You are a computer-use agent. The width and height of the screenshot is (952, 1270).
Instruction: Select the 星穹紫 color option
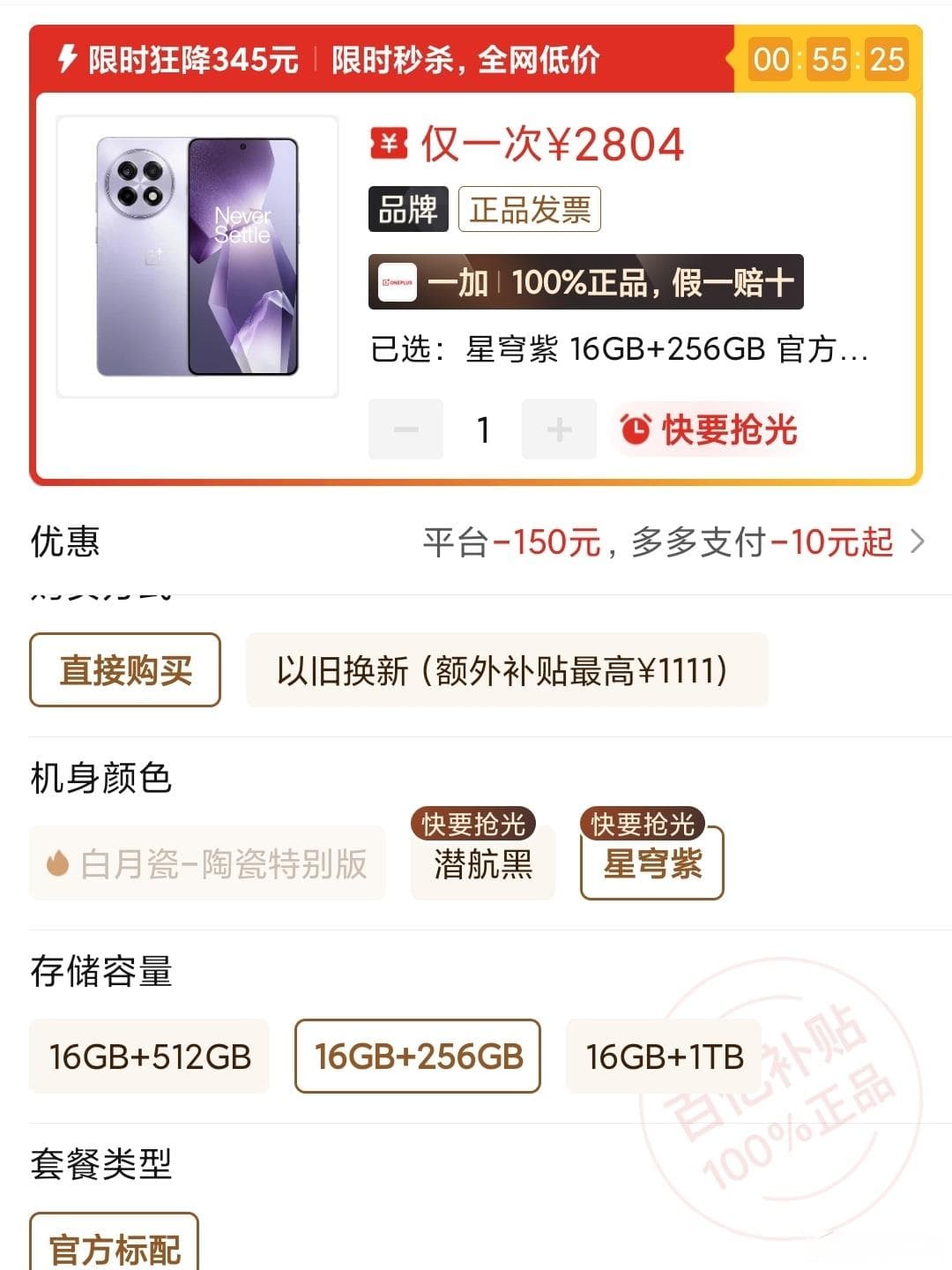click(651, 863)
